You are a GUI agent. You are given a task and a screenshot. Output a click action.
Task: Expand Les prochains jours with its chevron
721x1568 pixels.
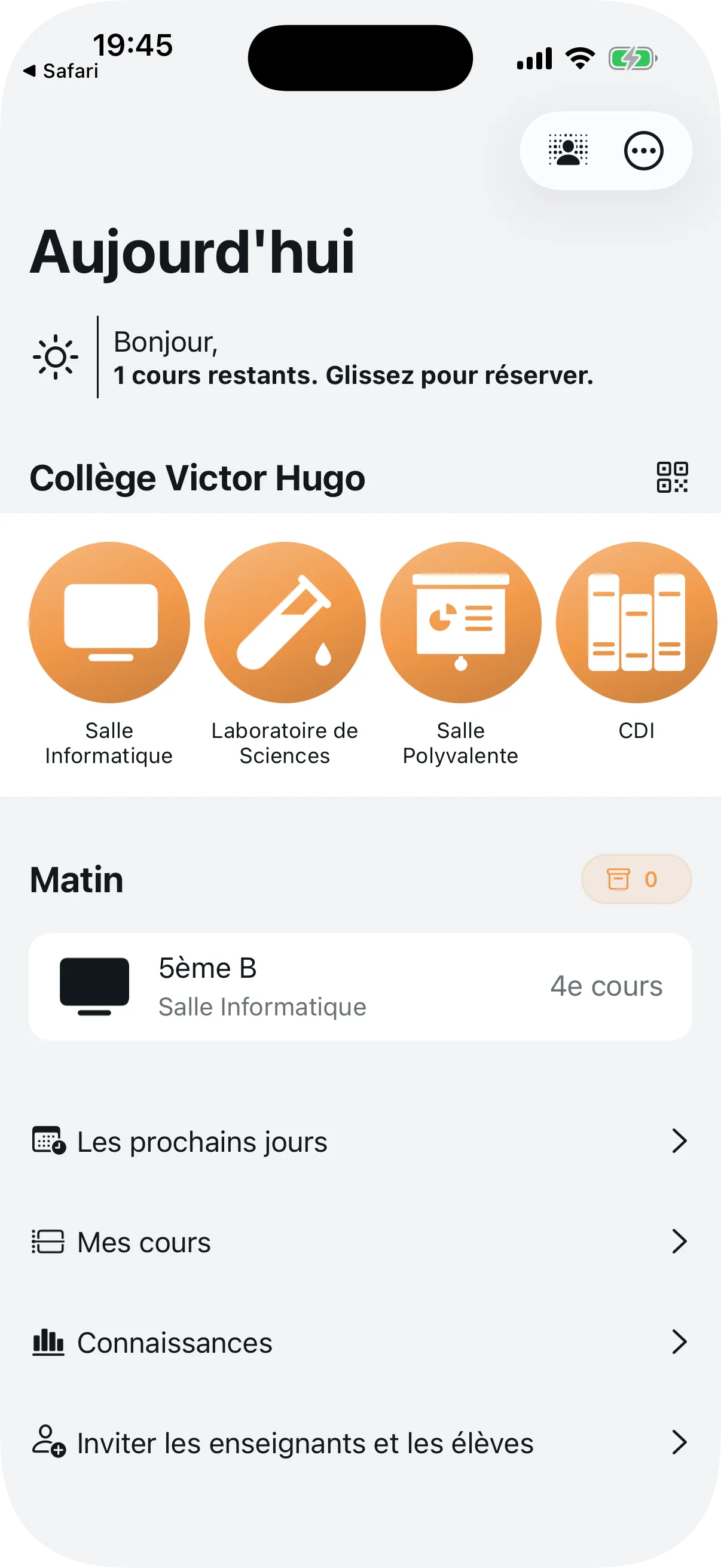click(681, 1141)
